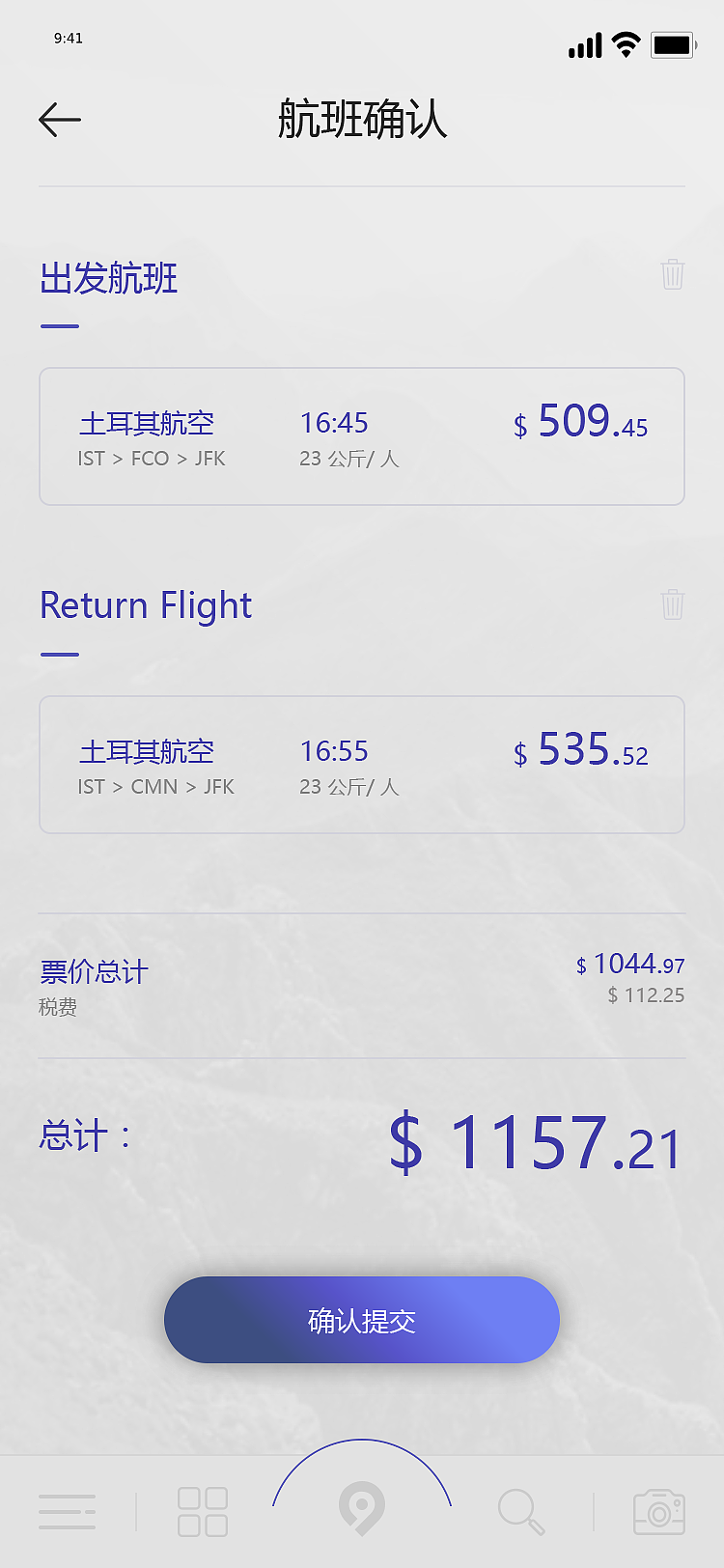Open the hamburger menu in bottom navigation
This screenshot has height=1568, width=724.
tap(67, 1509)
